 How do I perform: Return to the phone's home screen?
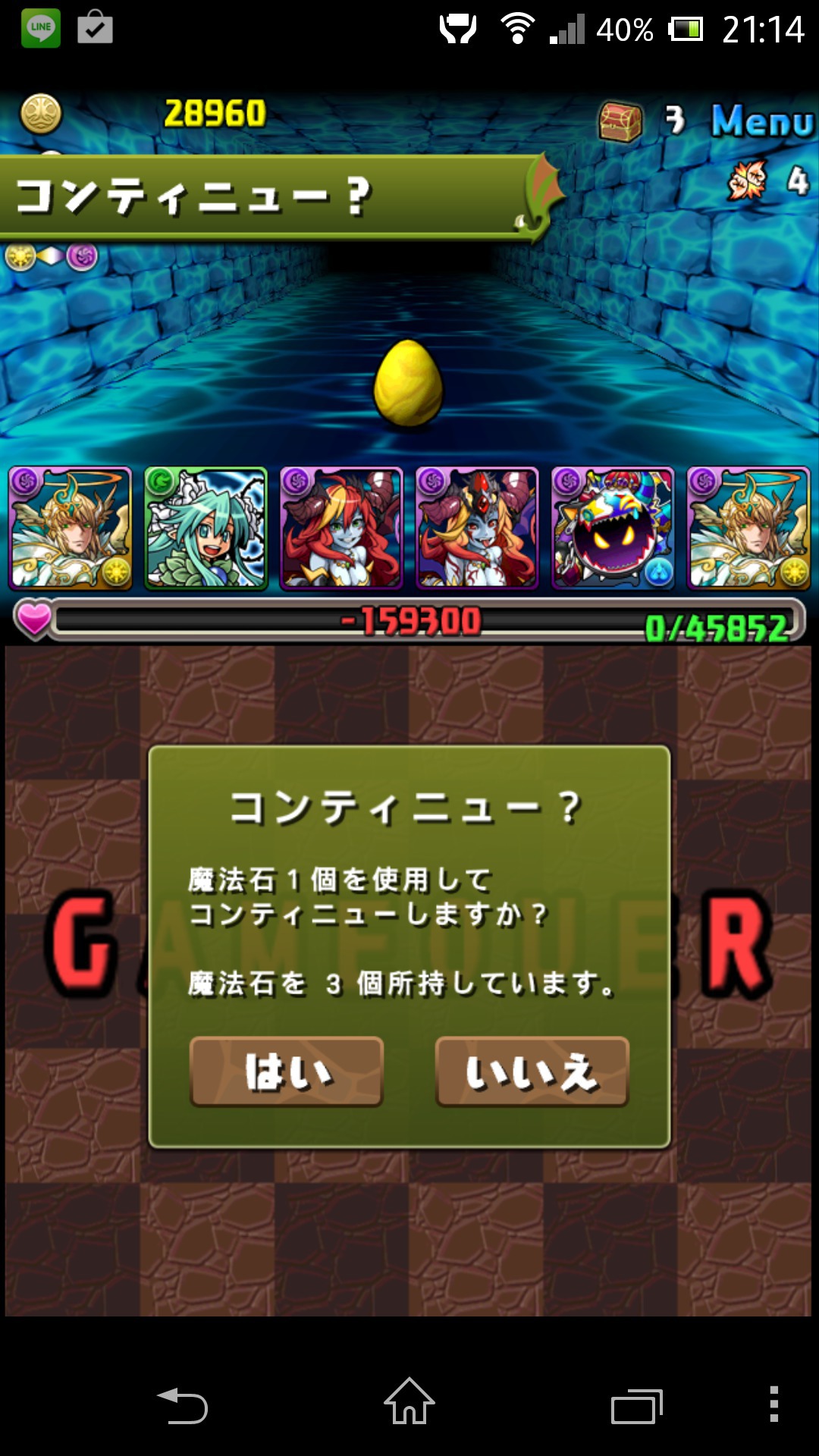[409, 1401]
